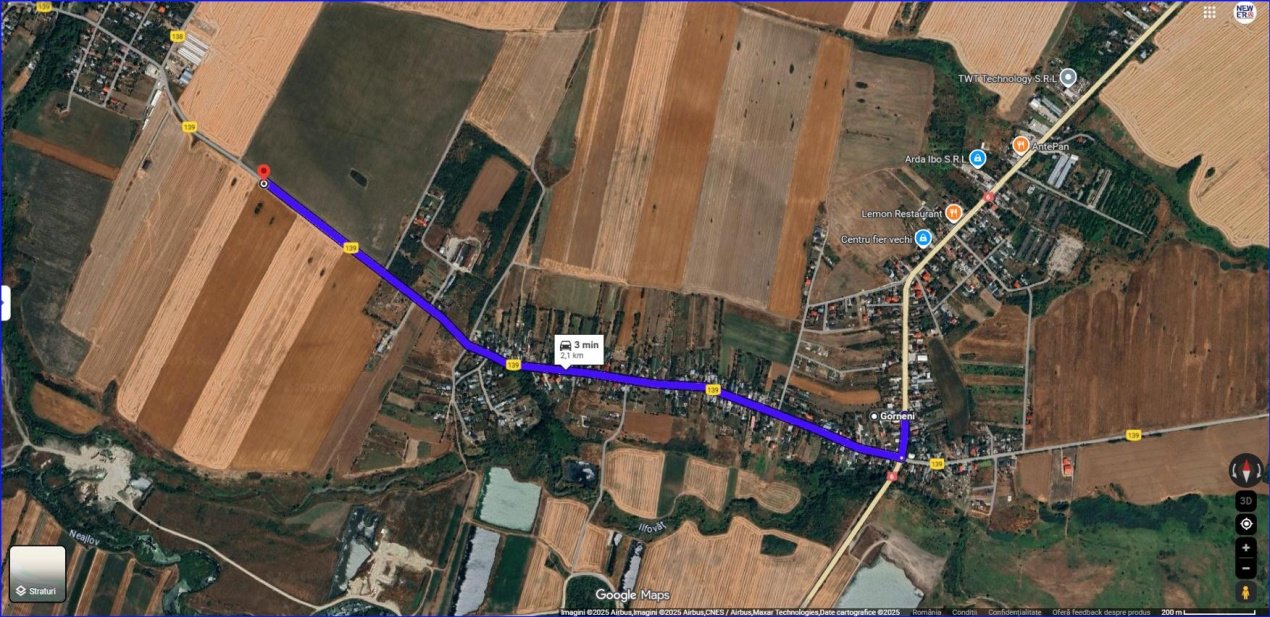Viewport: 1270px width, 617px height.
Task: Expand the collapsed side panel handle
Action: coord(5,303)
